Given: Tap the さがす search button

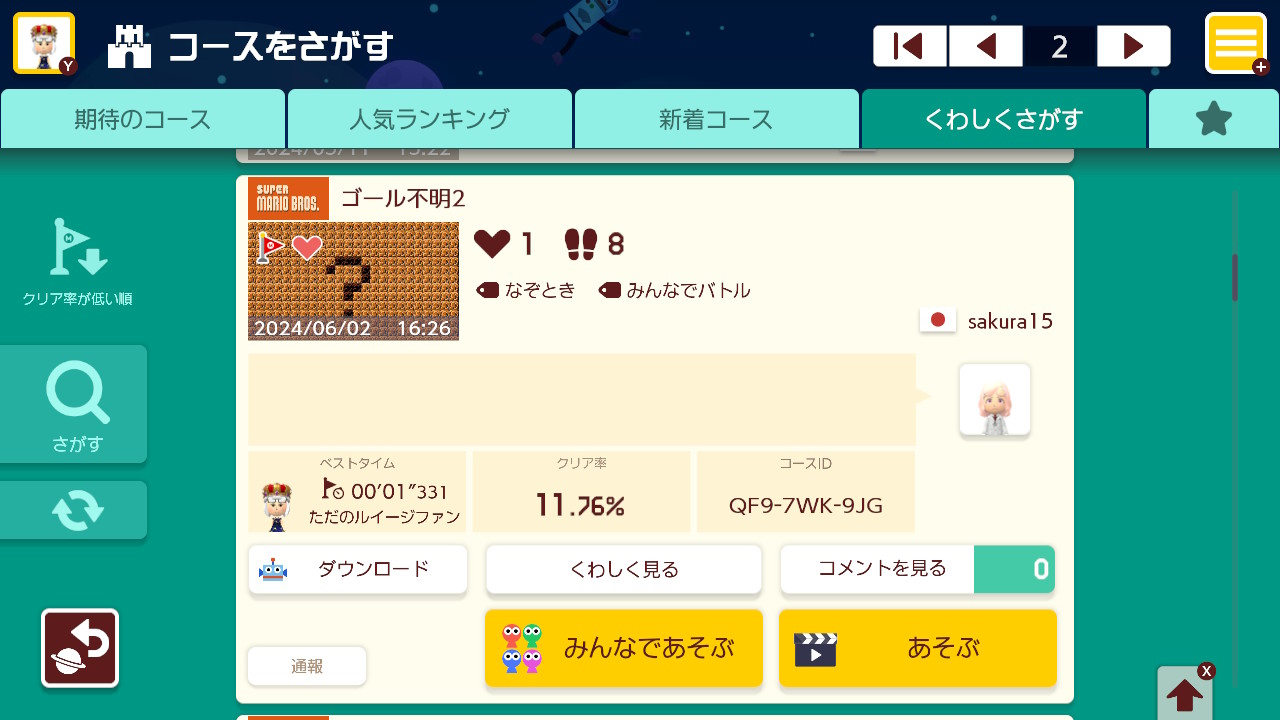Looking at the screenshot, I should coord(76,405).
